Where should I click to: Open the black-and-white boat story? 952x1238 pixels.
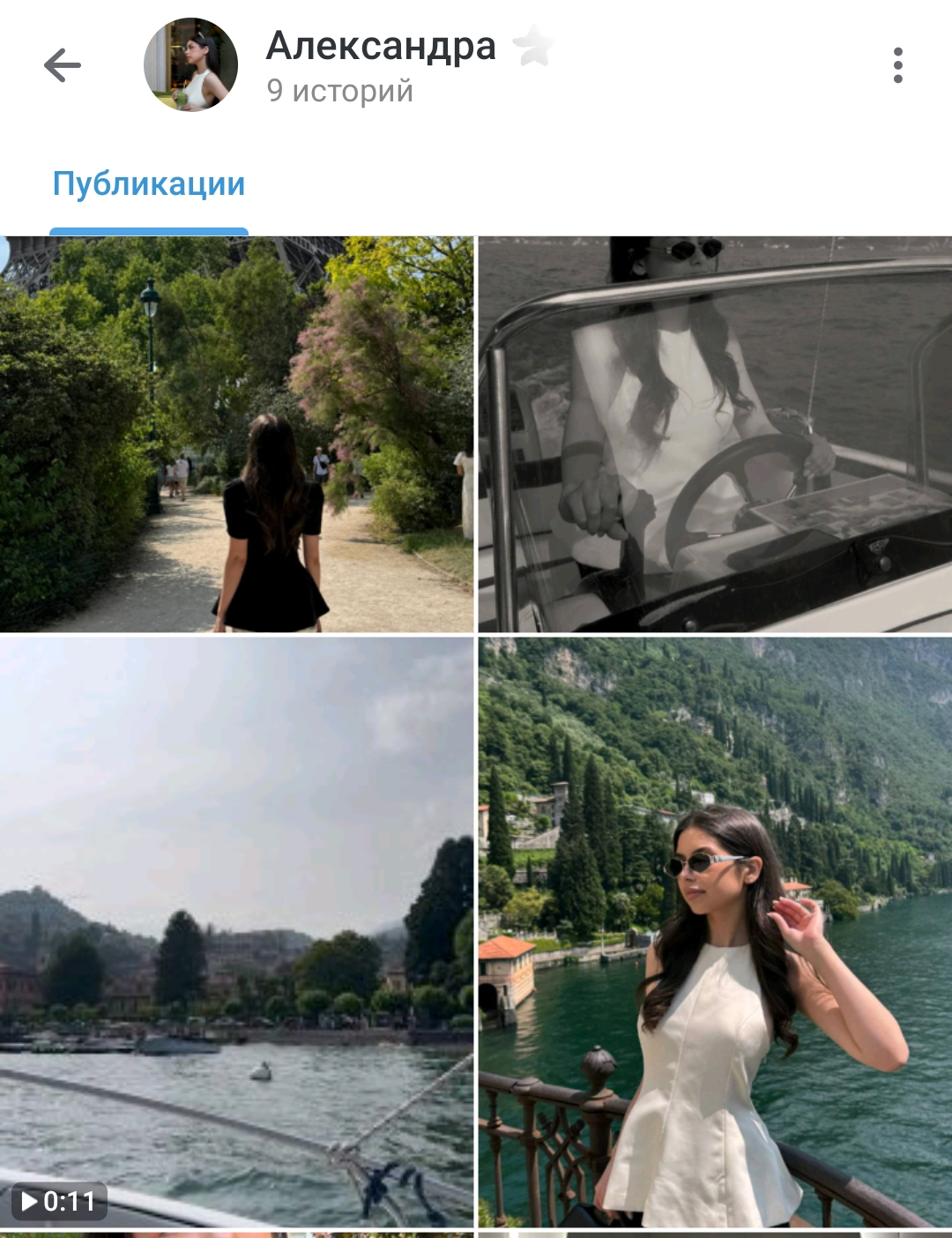pos(715,434)
